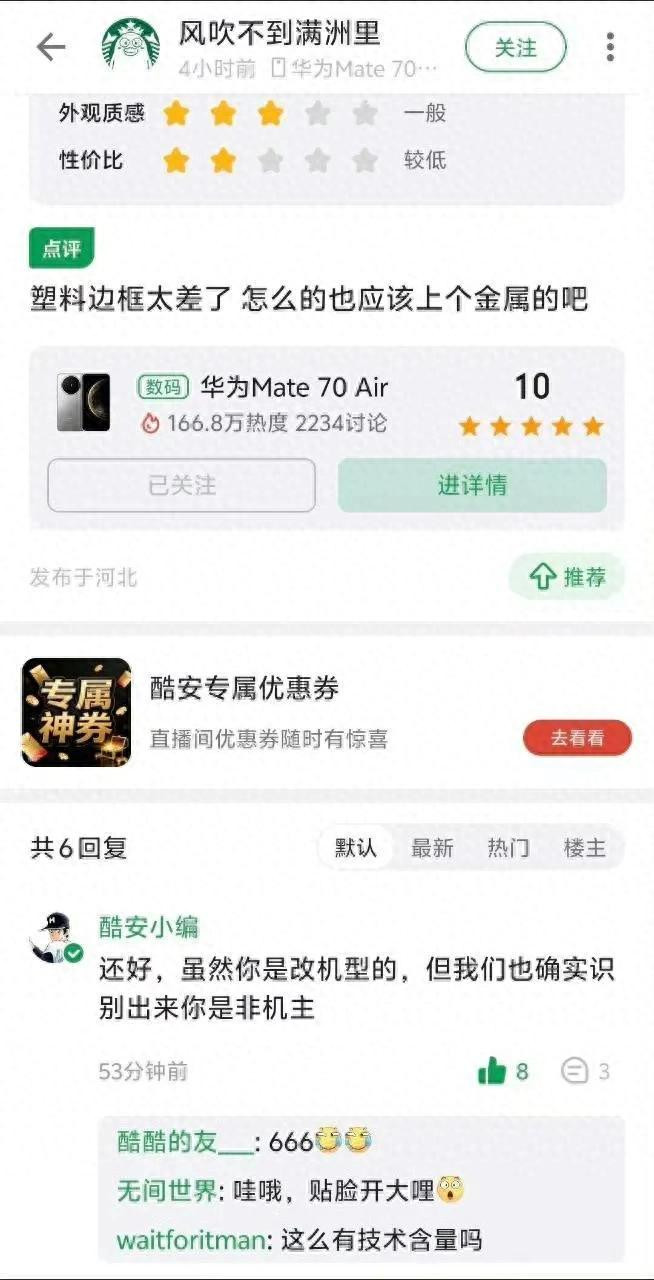Open 风吹不到满洲里's profile avatar
The image size is (654, 1280).
click(131, 47)
